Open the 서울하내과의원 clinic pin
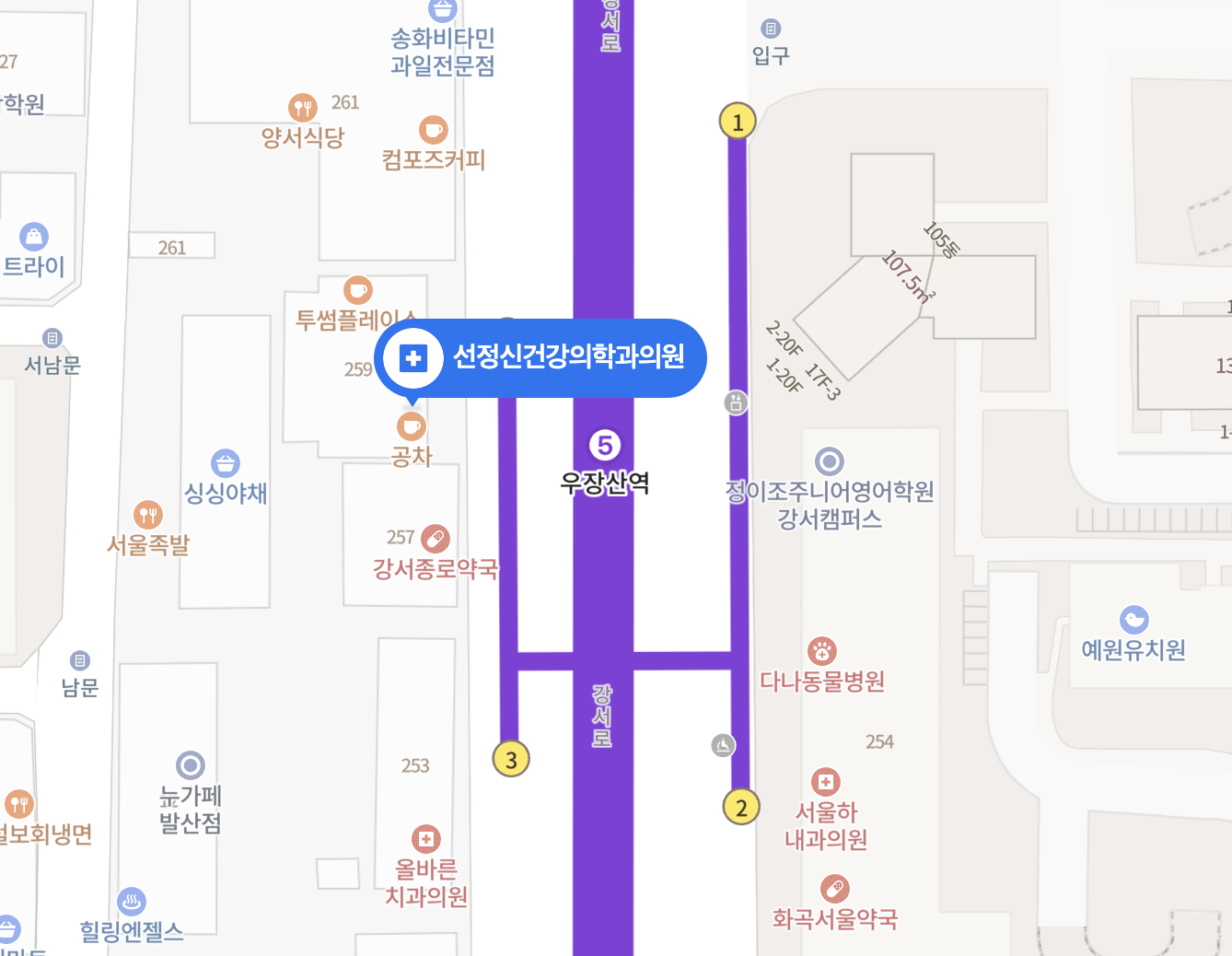Viewport: 1232px width, 956px height. (x=825, y=782)
